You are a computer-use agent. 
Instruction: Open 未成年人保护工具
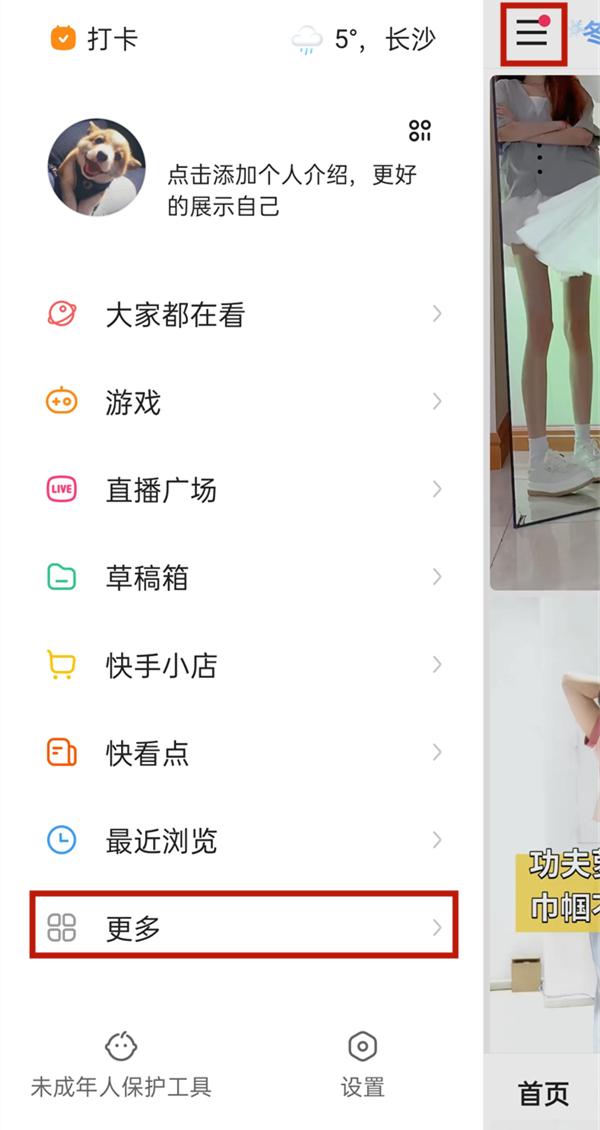tap(121, 1066)
